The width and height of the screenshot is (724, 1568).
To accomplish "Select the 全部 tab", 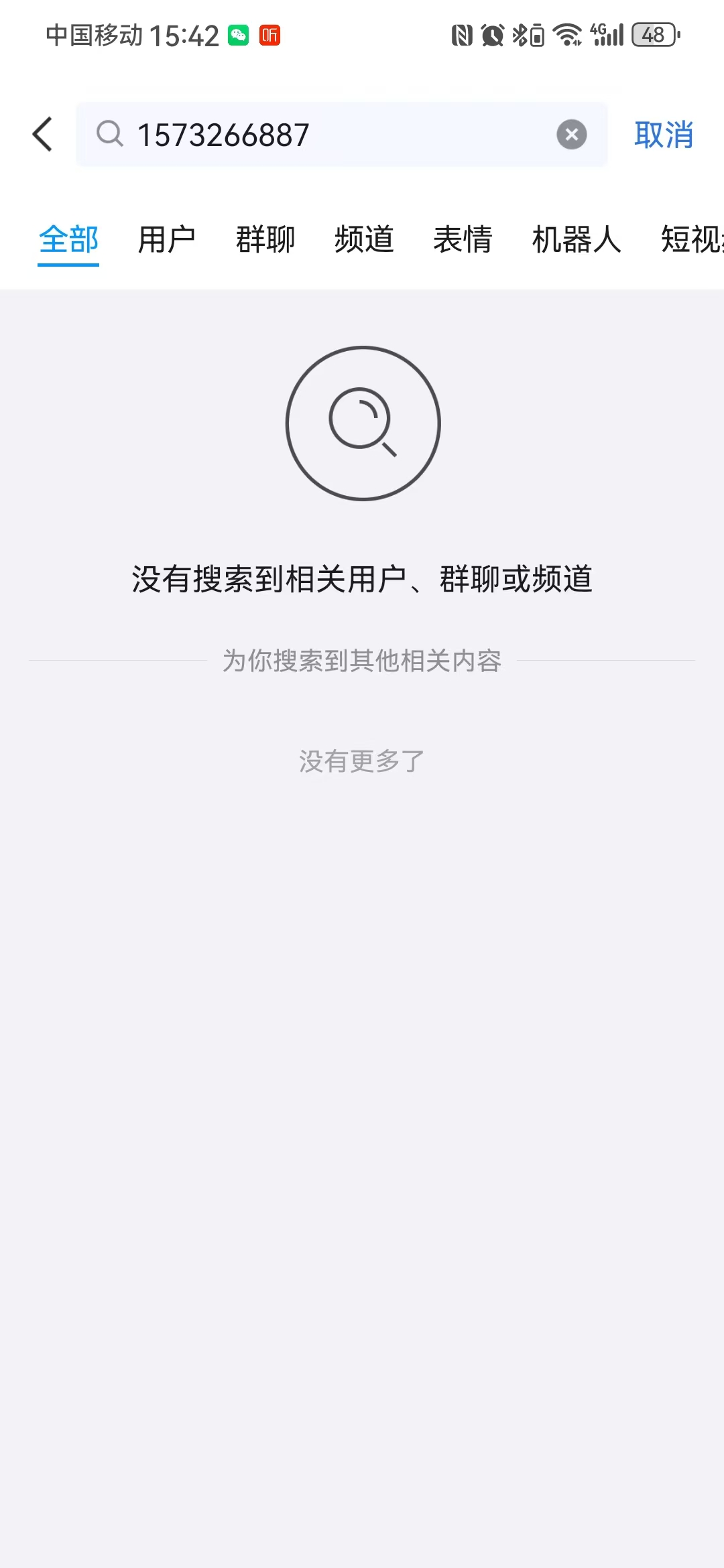I will click(68, 239).
